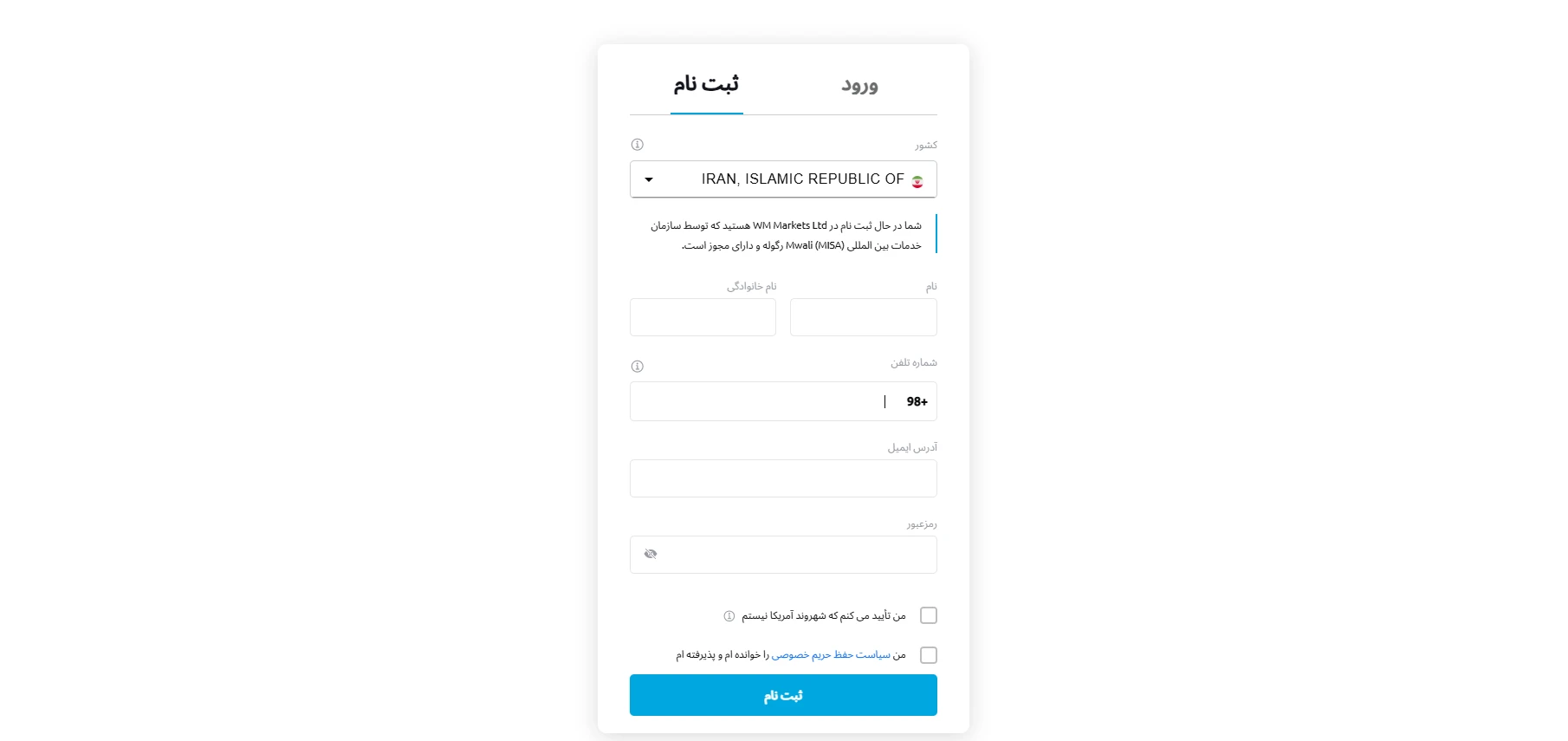Focus the نام (first name) field
Screen dimensions: 1568x741
(x=863, y=317)
